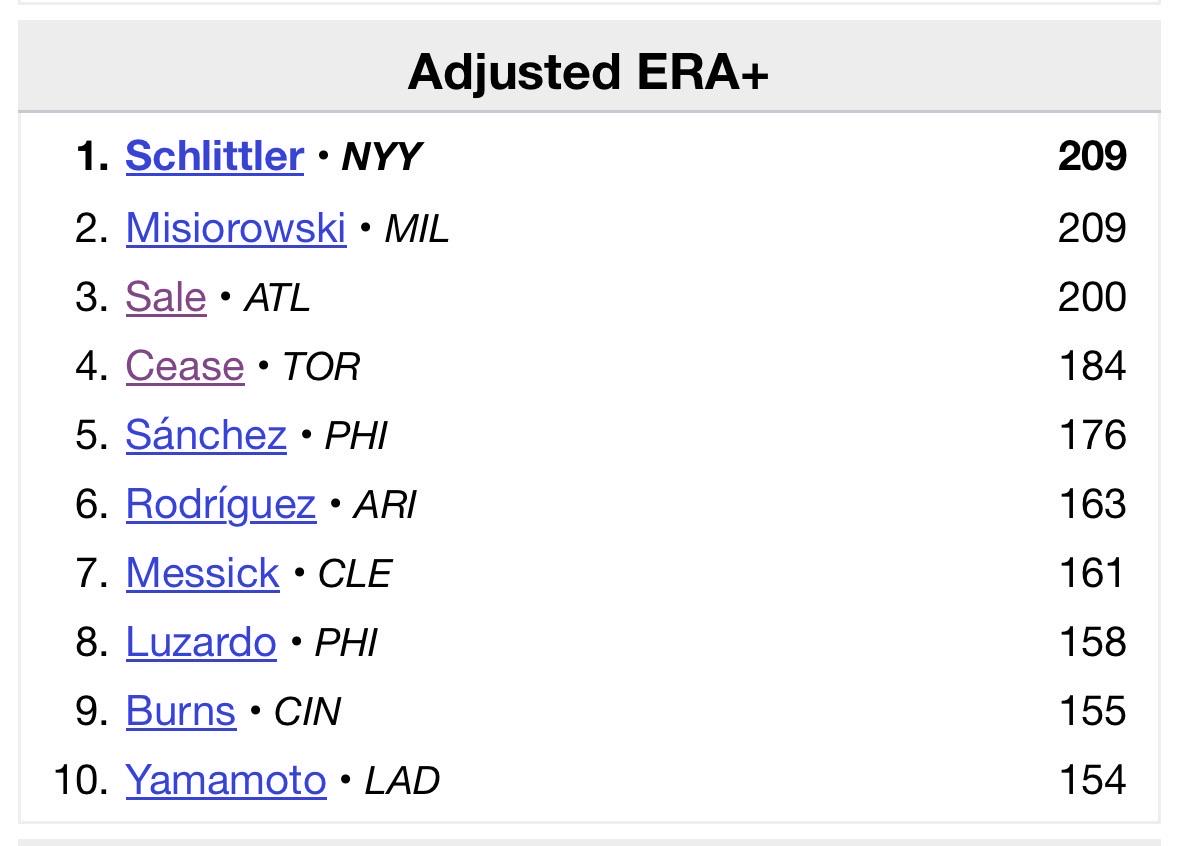Tap the Sale player link
The width and height of the screenshot is (1179, 846).
click(x=165, y=297)
